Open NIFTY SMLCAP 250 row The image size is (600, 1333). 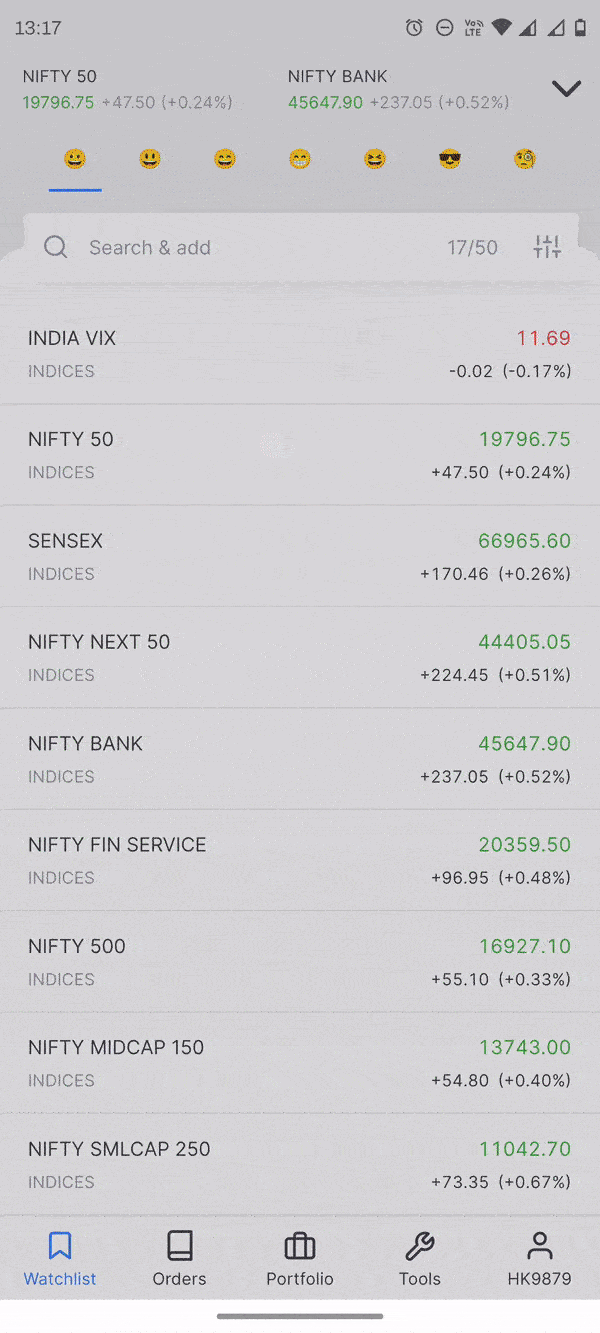tap(300, 1164)
